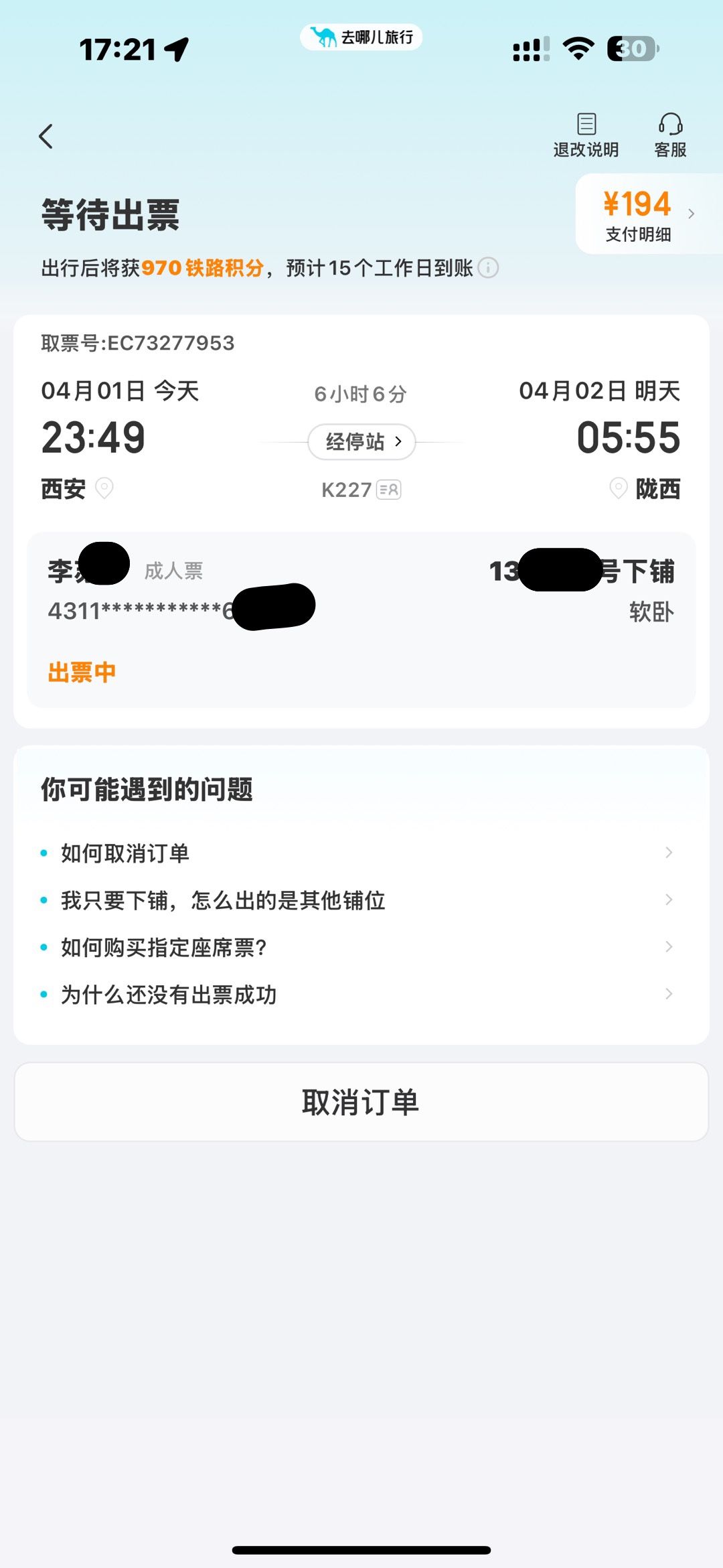Show 经停站 stop stations for K227
723x1568 pixels.
[361, 442]
